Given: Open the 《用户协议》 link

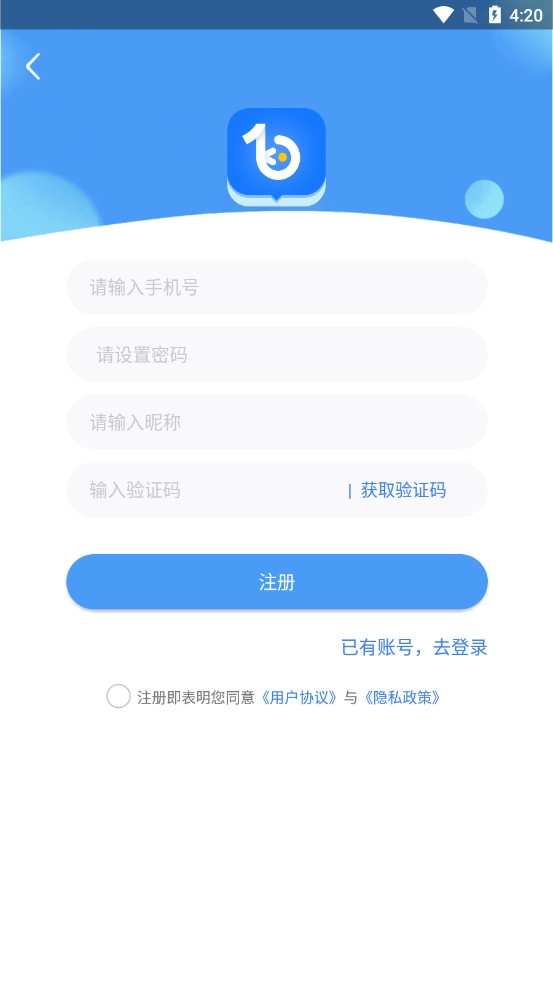Looking at the screenshot, I should [x=298, y=698].
